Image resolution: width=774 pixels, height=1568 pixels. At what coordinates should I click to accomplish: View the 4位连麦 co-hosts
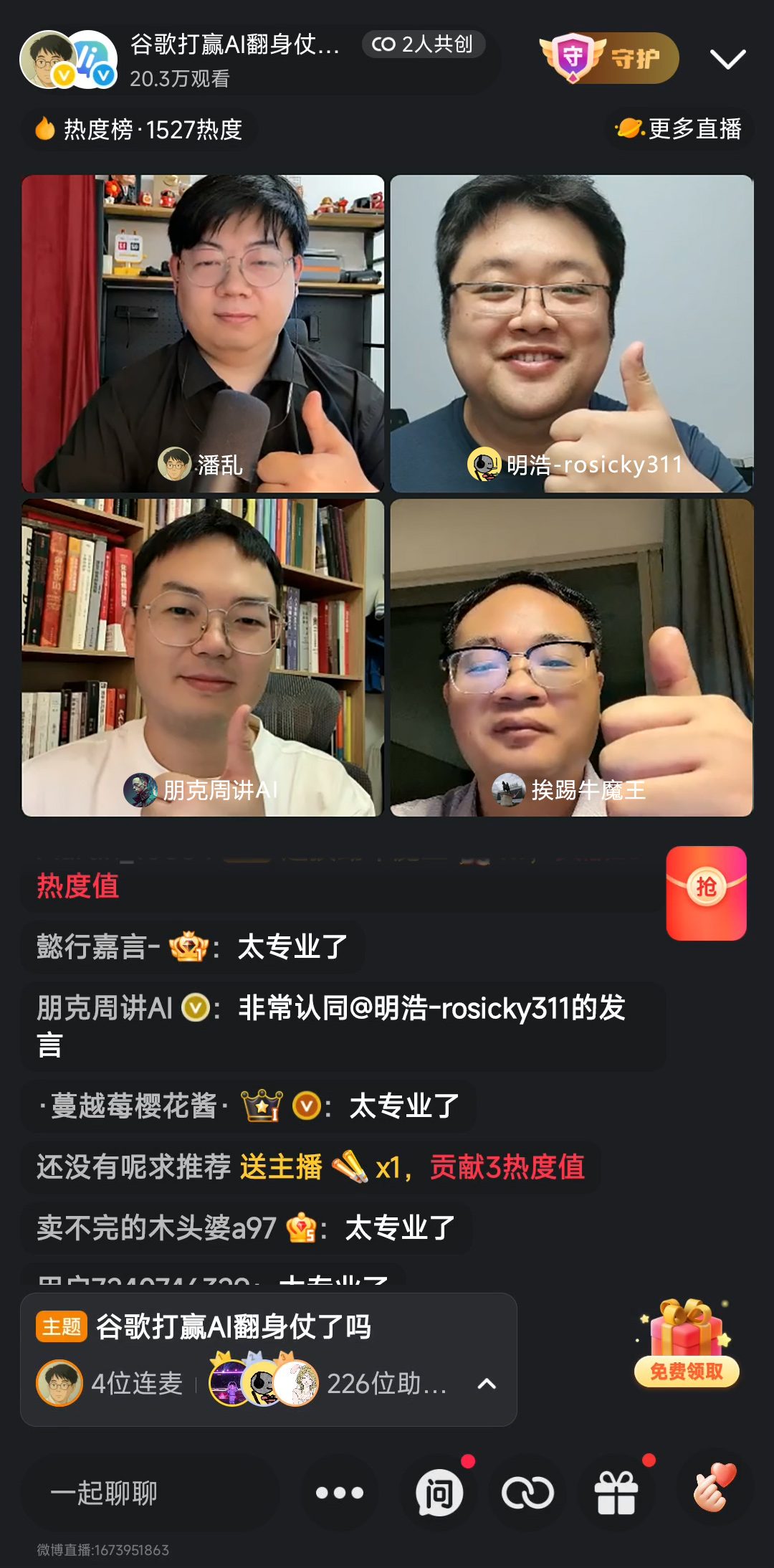[x=111, y=1383]
